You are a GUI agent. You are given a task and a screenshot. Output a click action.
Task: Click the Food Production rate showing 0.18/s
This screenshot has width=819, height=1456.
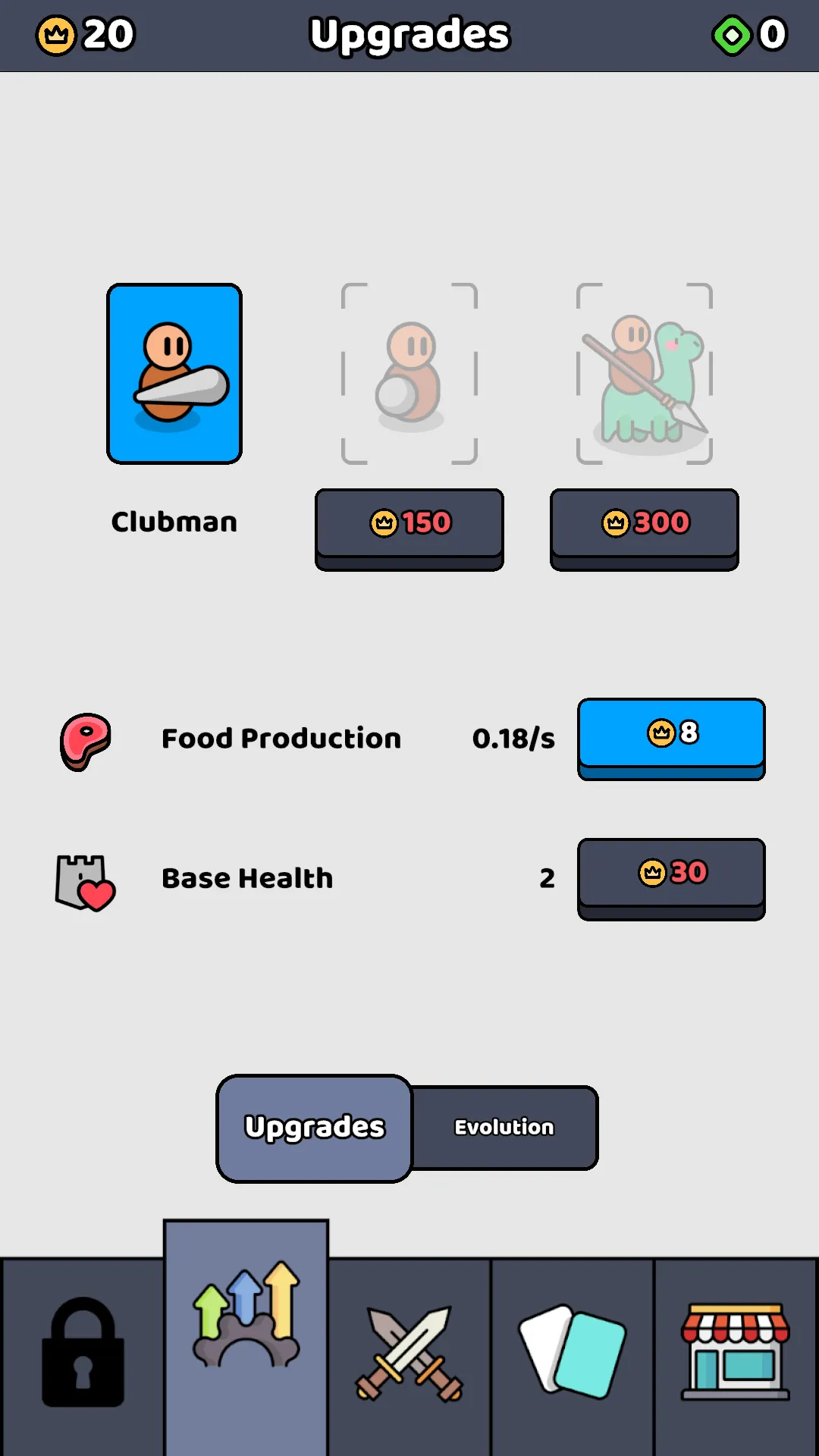[513, 738]
